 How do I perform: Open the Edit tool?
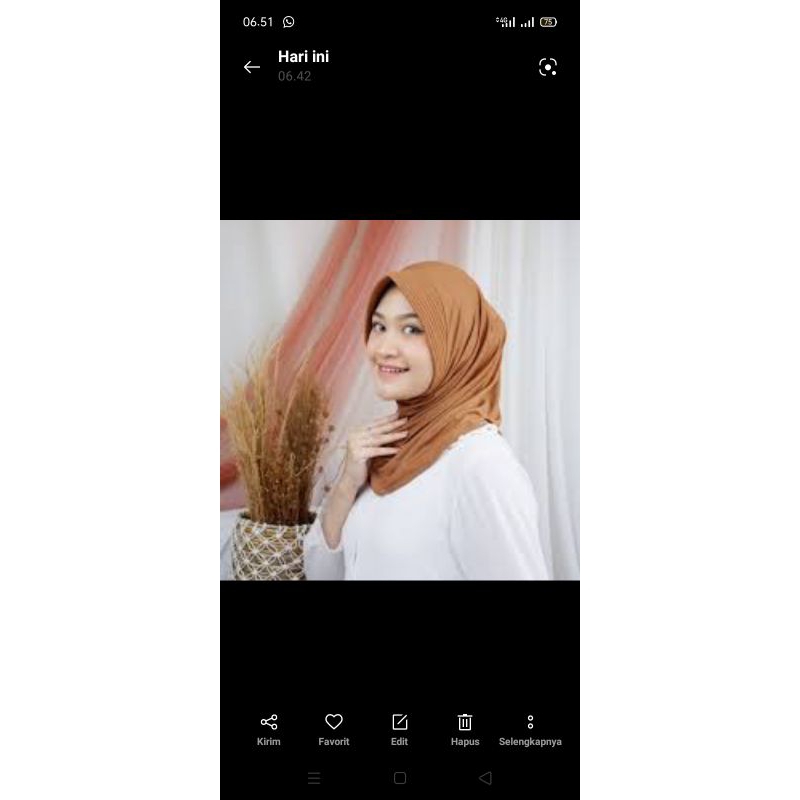tap(400, 728)
